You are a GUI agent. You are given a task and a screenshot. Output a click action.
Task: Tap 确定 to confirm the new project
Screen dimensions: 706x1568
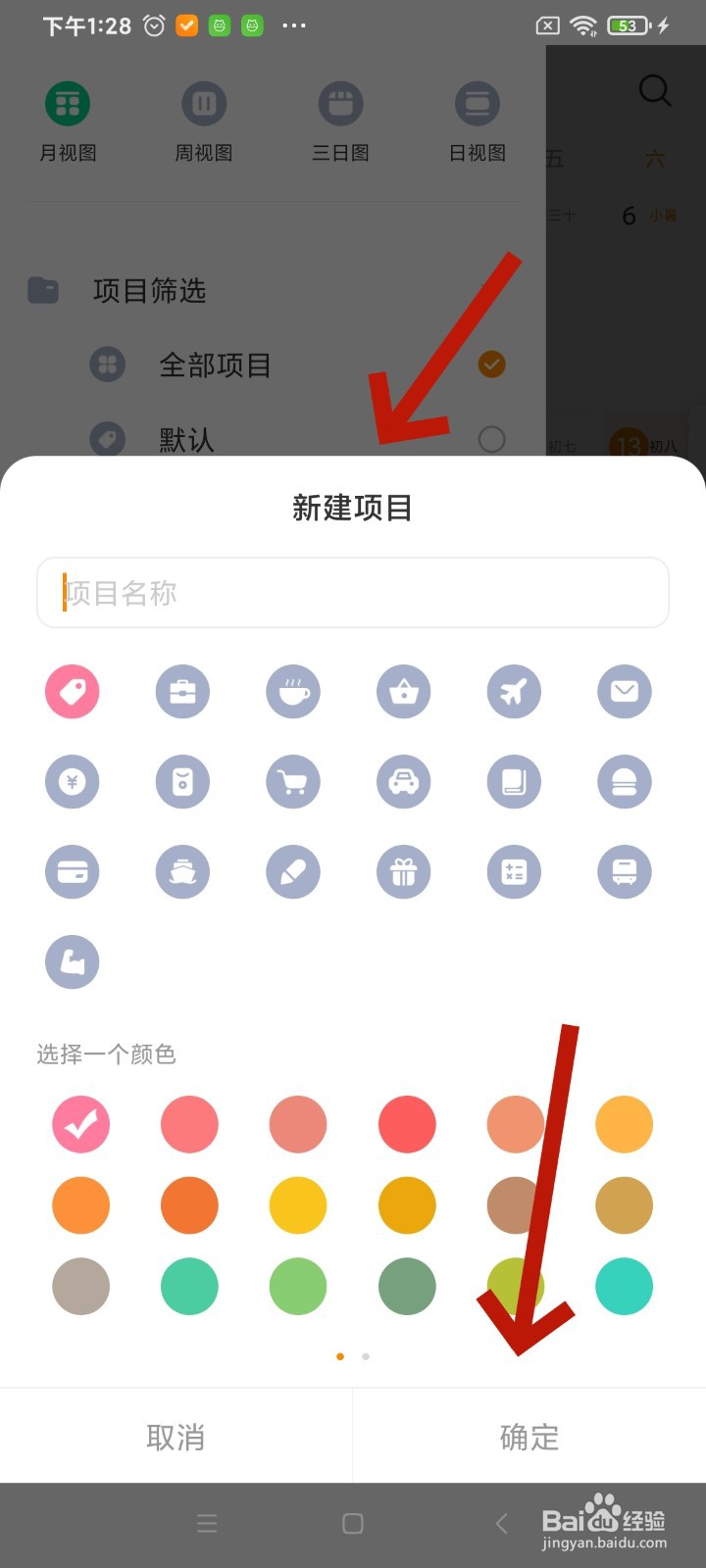529,1437
